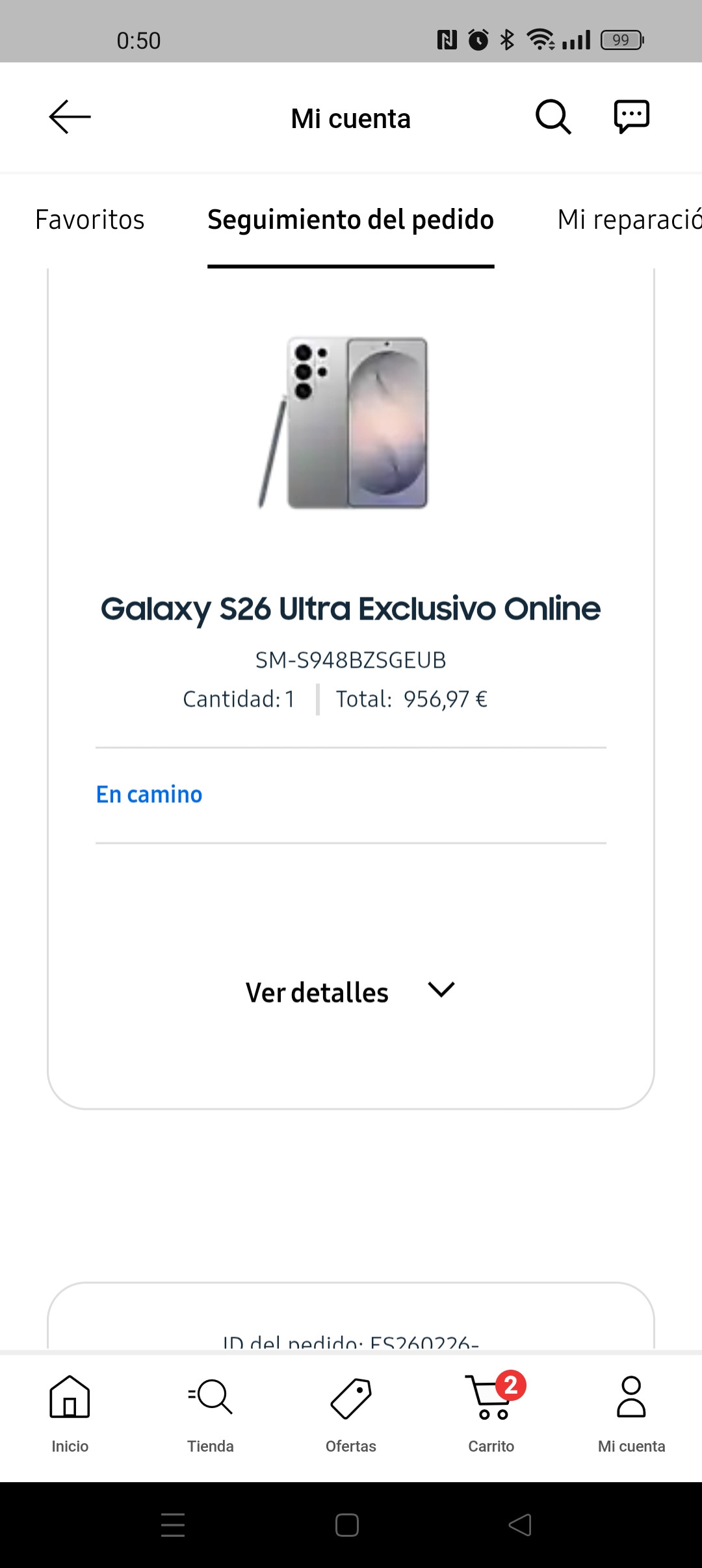The width and height of the screenshot is (702, 1568).
Task: Open the Galaxy S26 Ultra product image
Action: [x=343, y=423]
